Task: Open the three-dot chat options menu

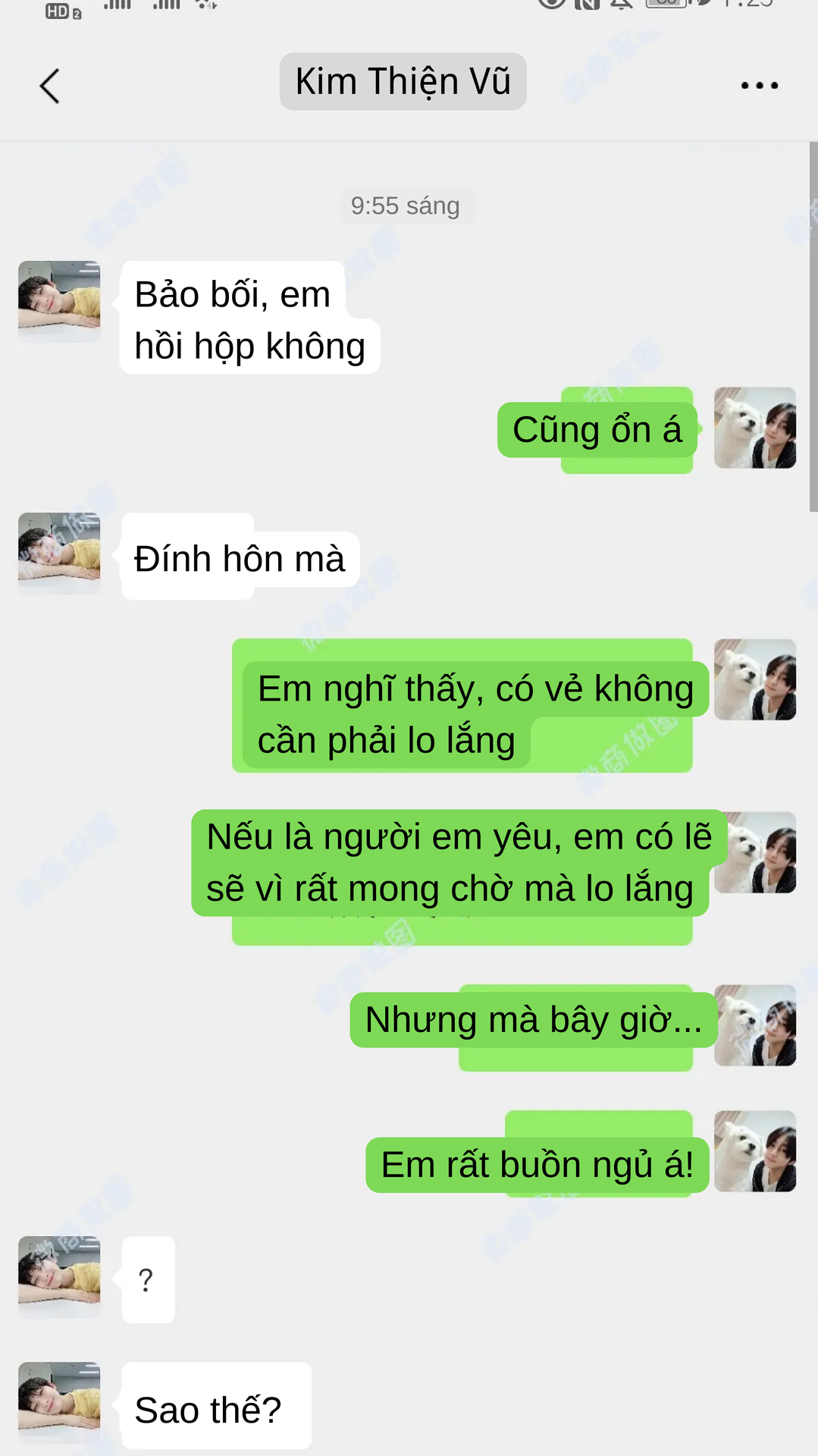Action: (x=759, y=86)
